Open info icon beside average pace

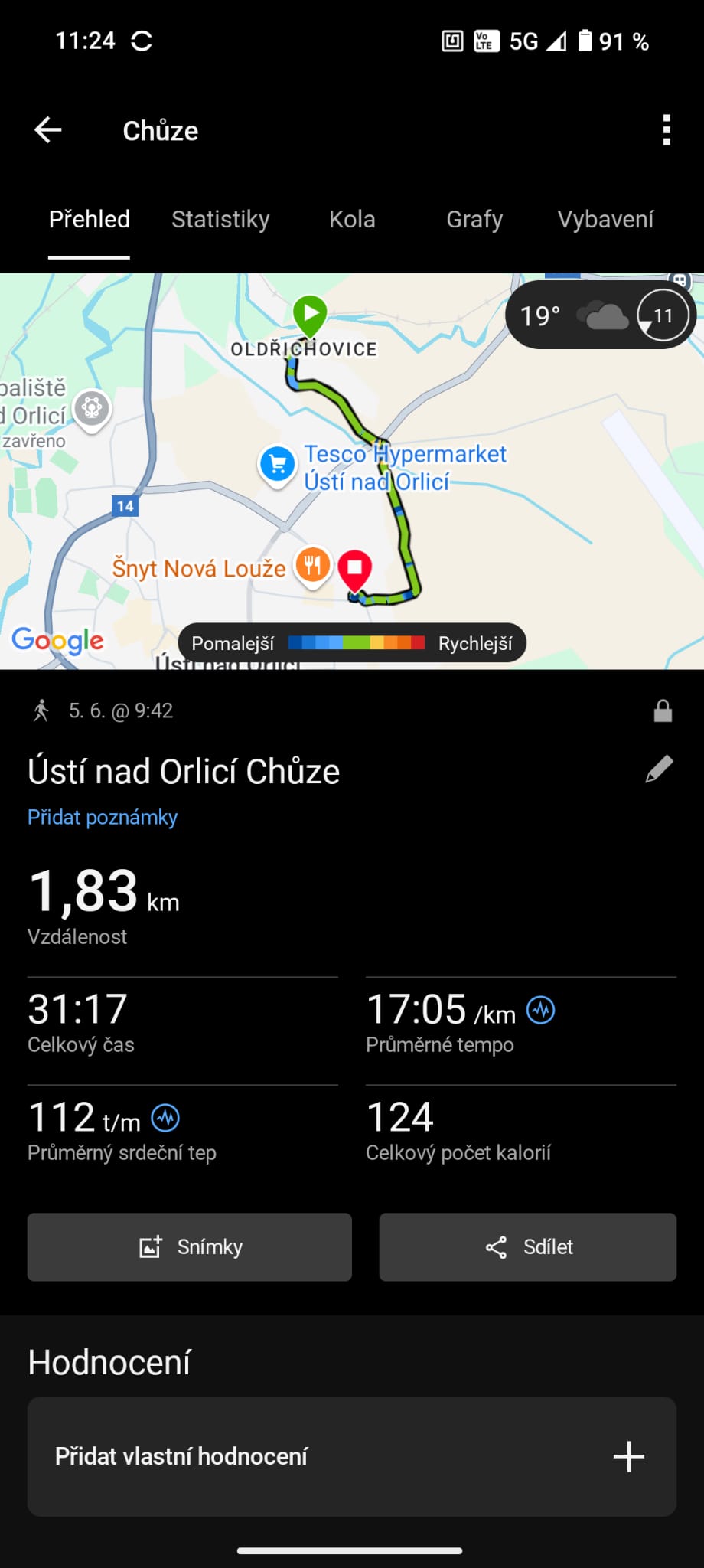point(541,1011)
